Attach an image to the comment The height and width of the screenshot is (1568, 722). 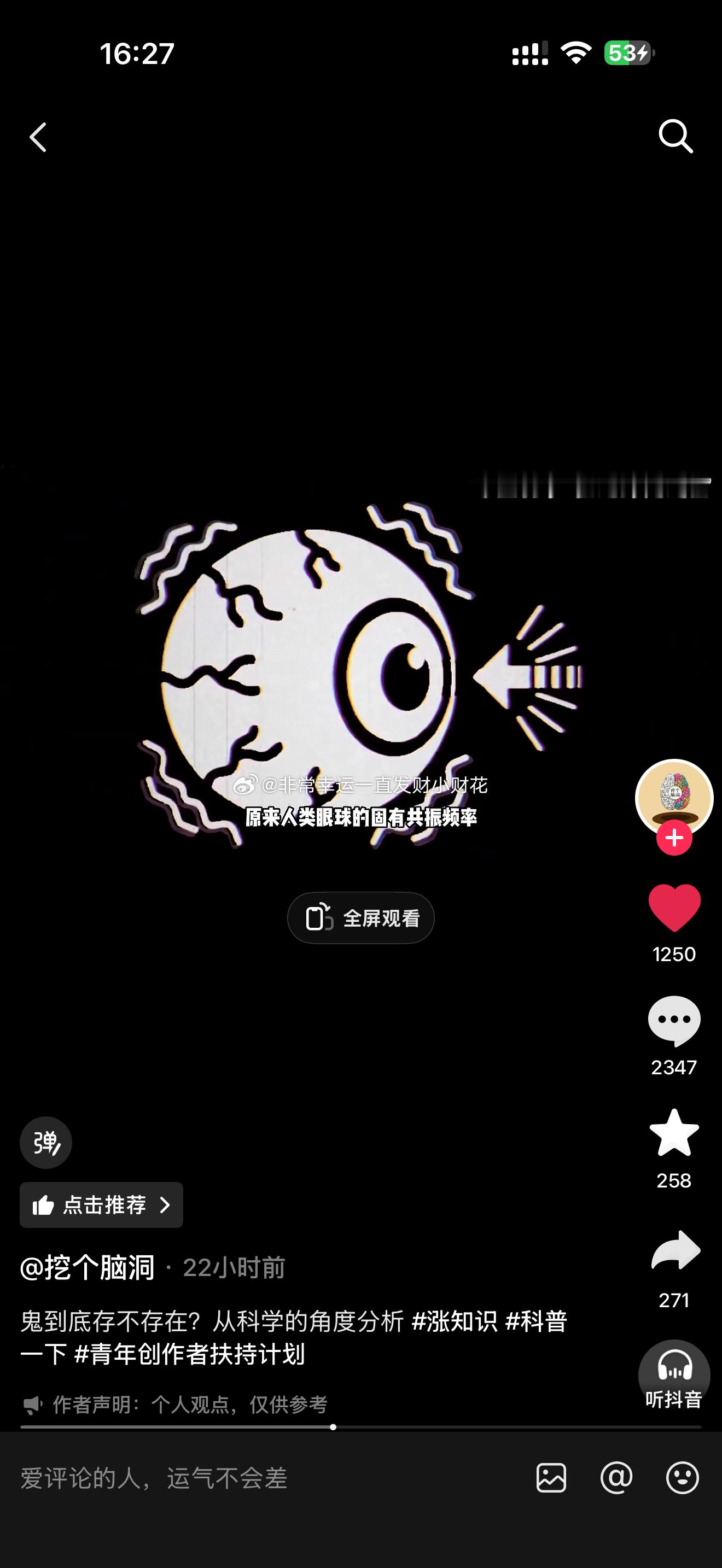click(x=551, y=1478)
